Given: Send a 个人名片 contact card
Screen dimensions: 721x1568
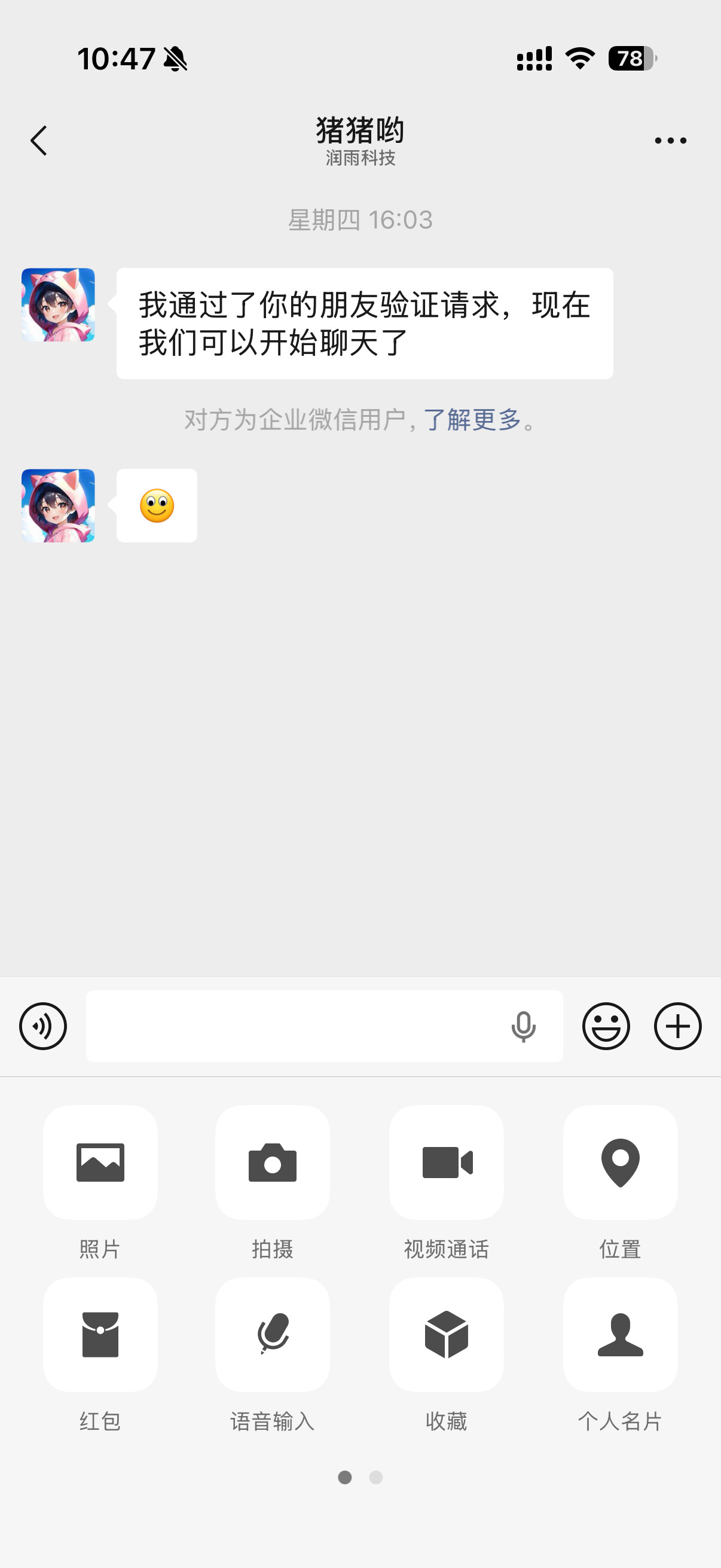Looking at the screenshot, I should tap(620, 1334).
